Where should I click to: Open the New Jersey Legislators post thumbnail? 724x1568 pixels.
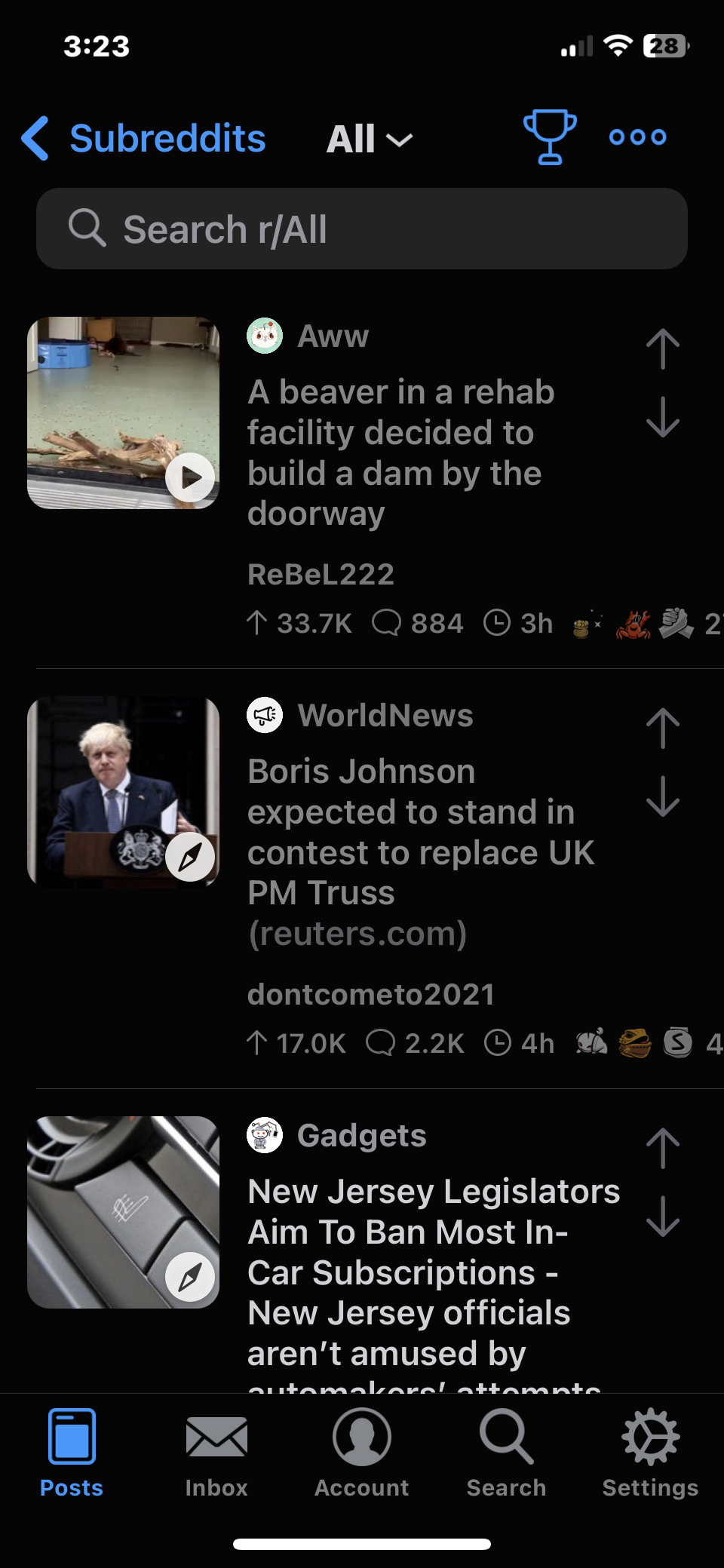(124, 1212)
